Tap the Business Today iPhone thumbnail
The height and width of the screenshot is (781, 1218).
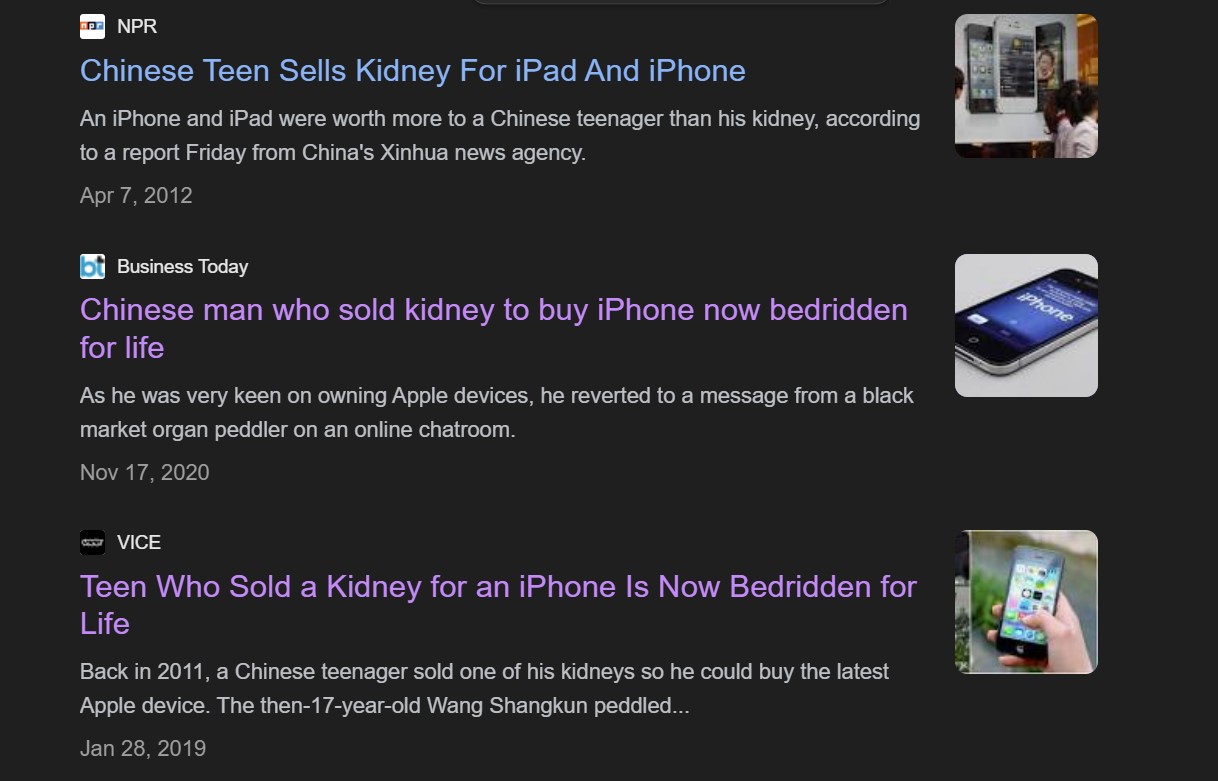[1026, 326]
